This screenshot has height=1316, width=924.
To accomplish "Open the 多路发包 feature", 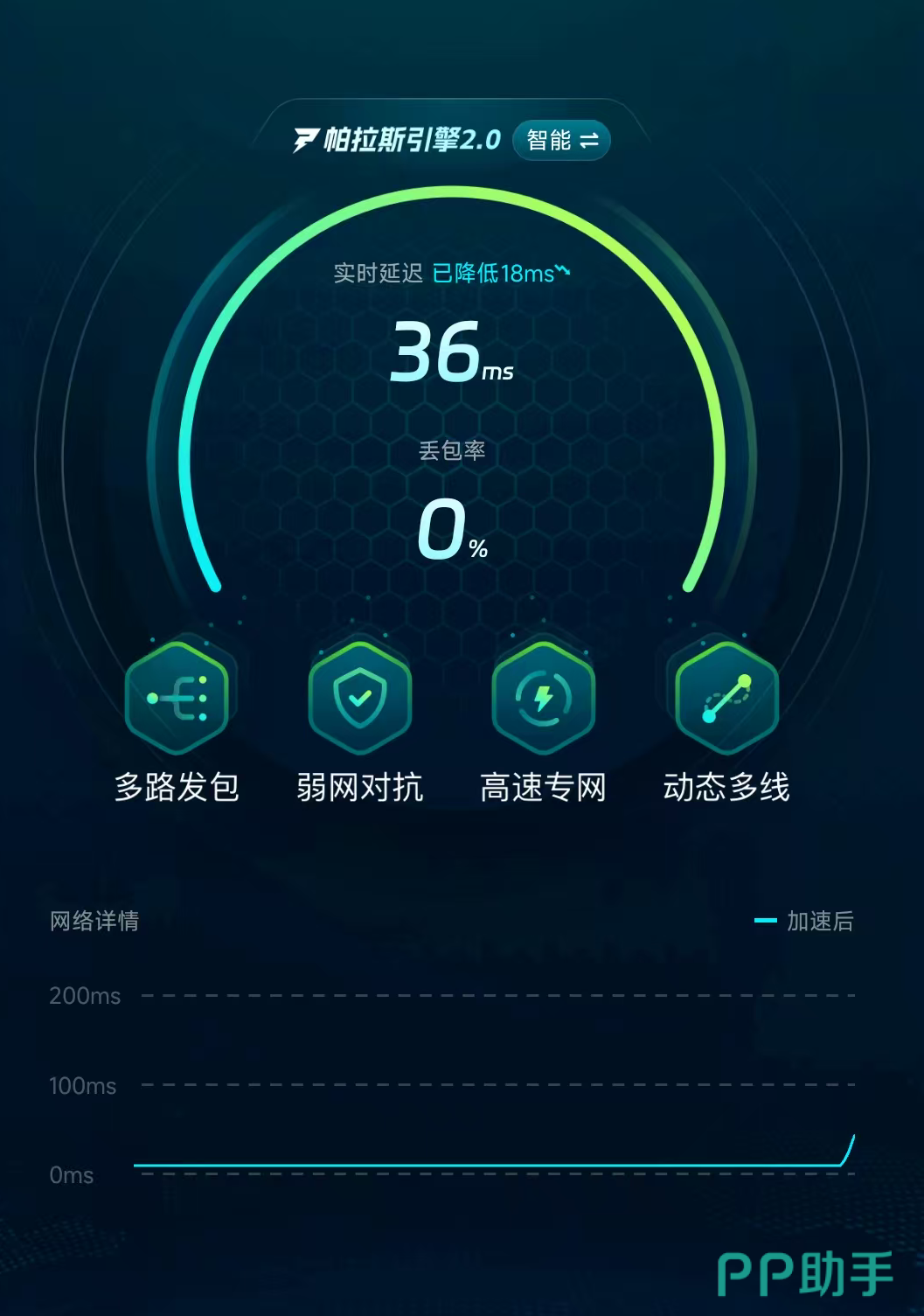I will (177, 699).
